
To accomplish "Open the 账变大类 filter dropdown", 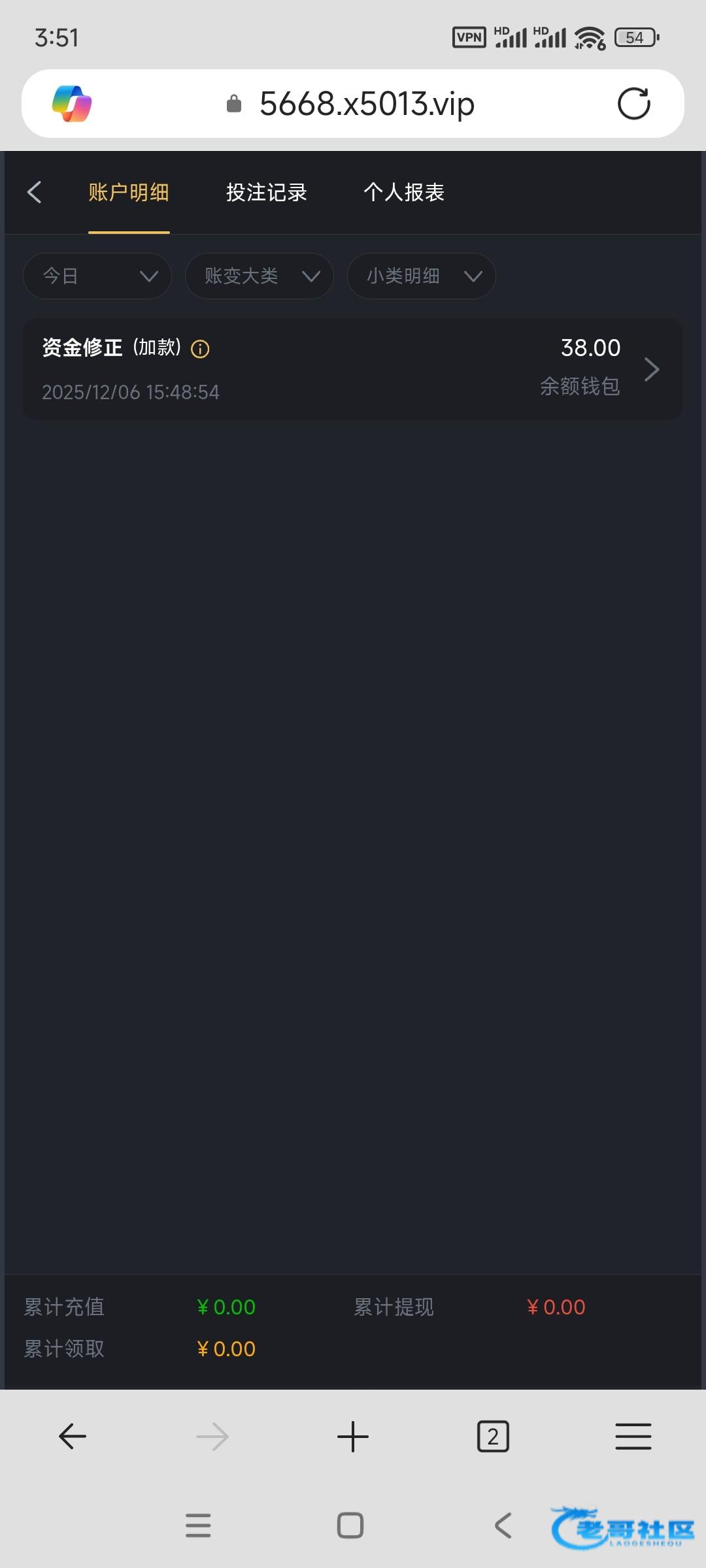I will tap(260, 276).
